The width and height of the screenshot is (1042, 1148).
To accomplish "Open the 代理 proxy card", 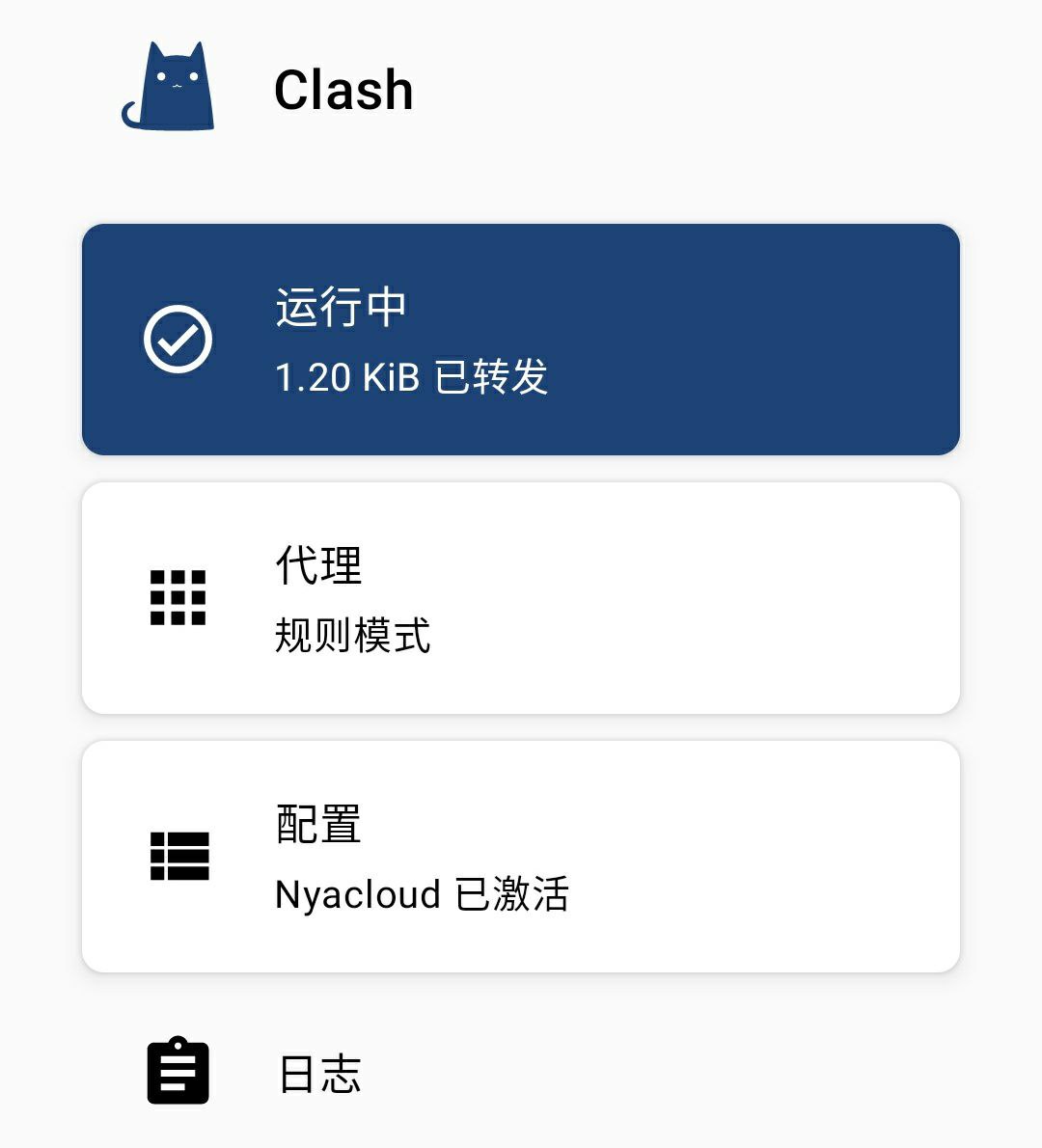I will click(x=521, y=598).
